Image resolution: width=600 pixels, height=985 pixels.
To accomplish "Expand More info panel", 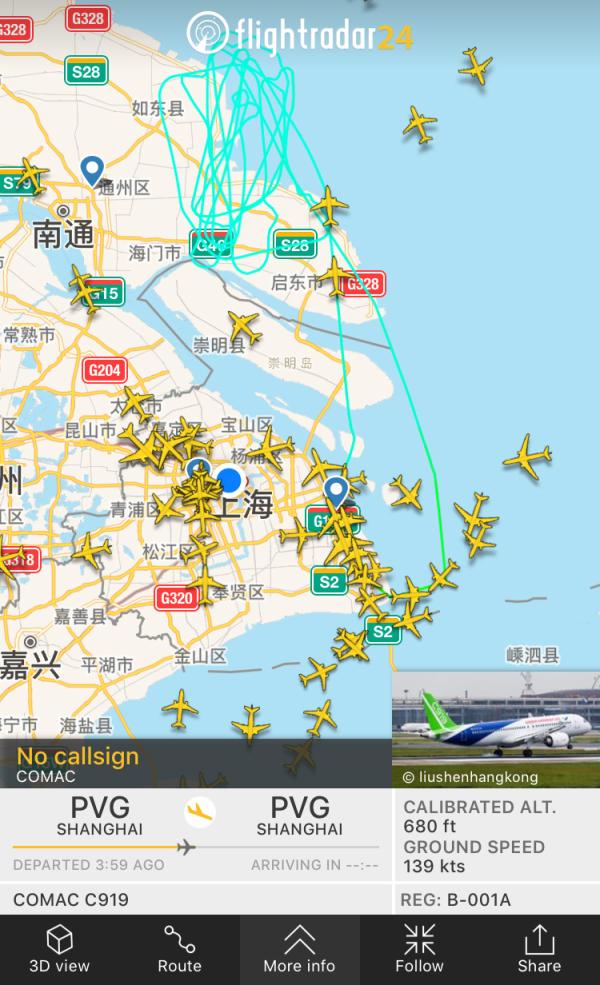I will tap(300, 949).
